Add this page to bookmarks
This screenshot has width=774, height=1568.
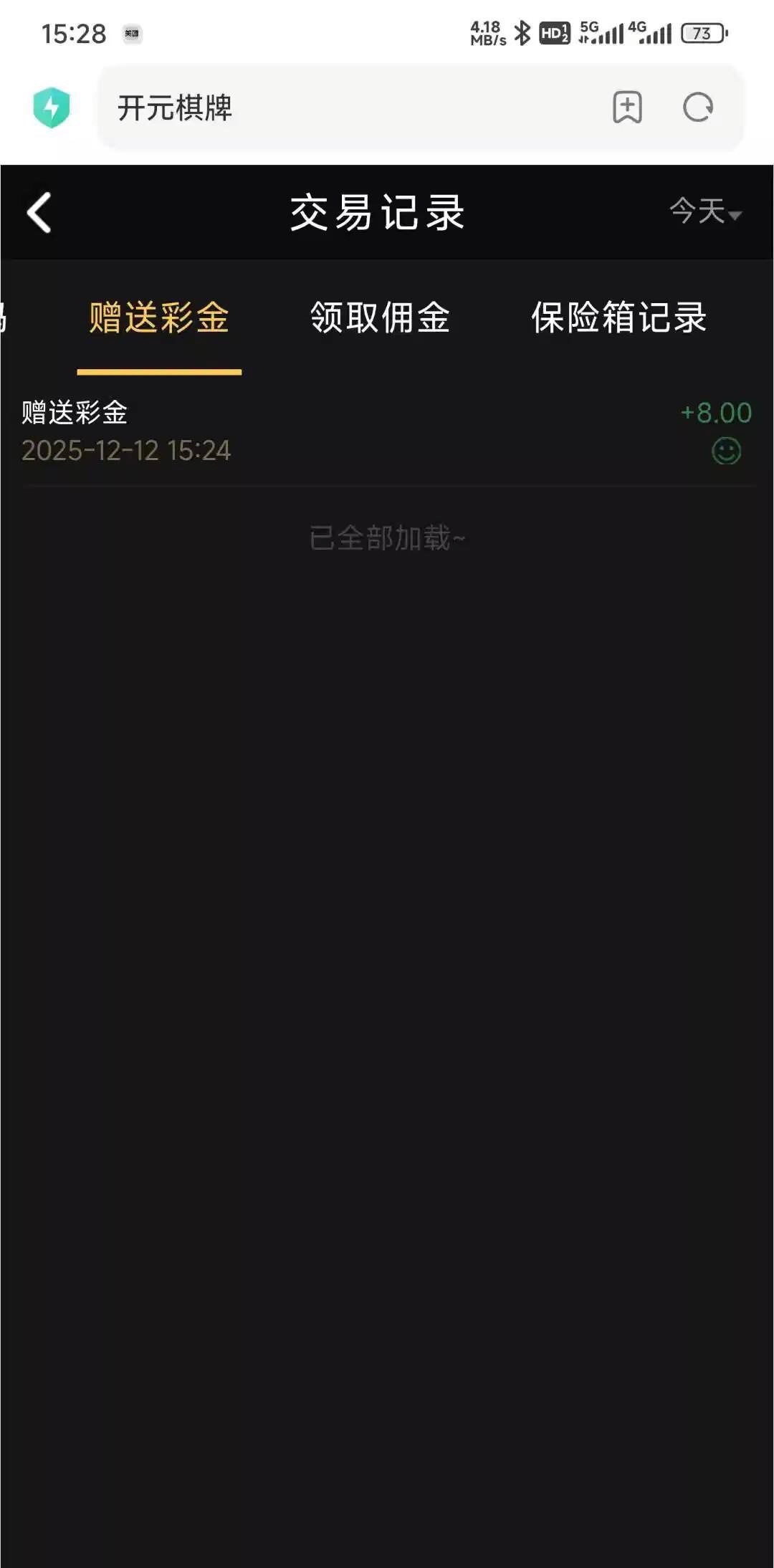point(627,108)
